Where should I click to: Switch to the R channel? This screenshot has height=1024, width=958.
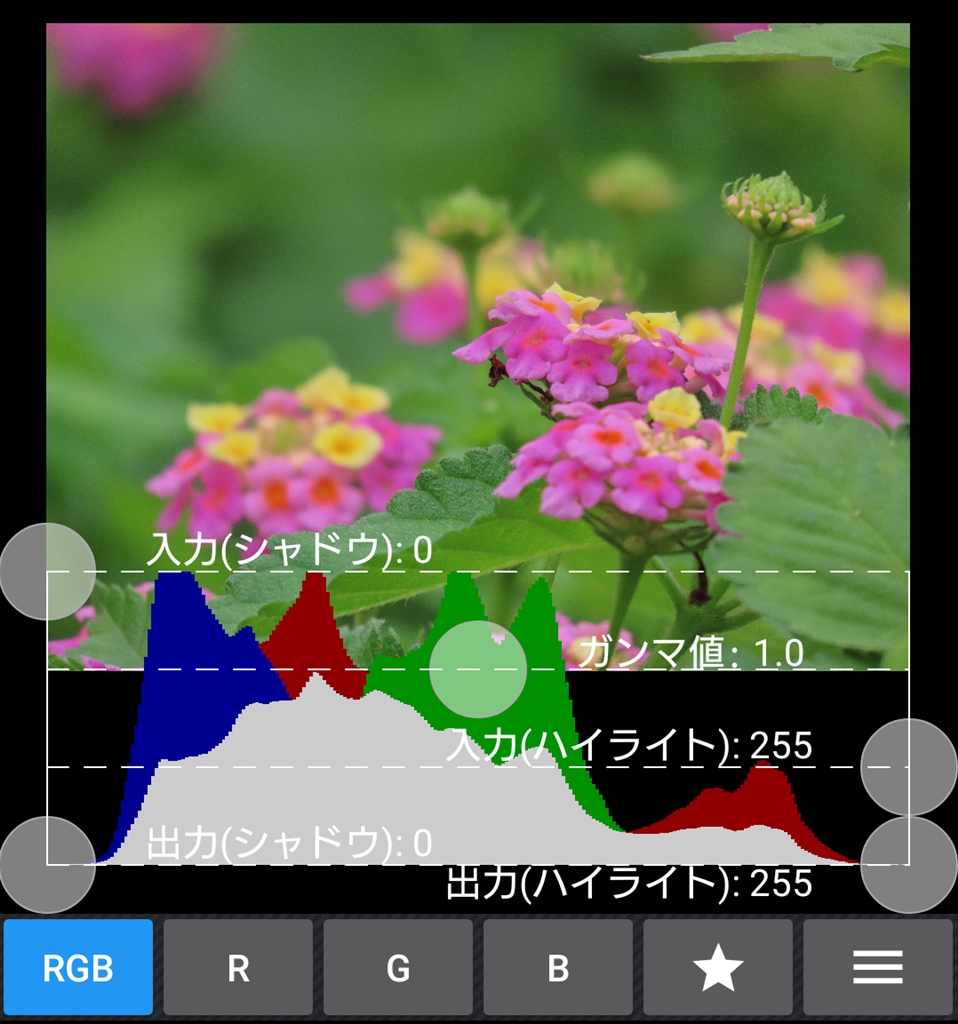(x=238, y=967)
